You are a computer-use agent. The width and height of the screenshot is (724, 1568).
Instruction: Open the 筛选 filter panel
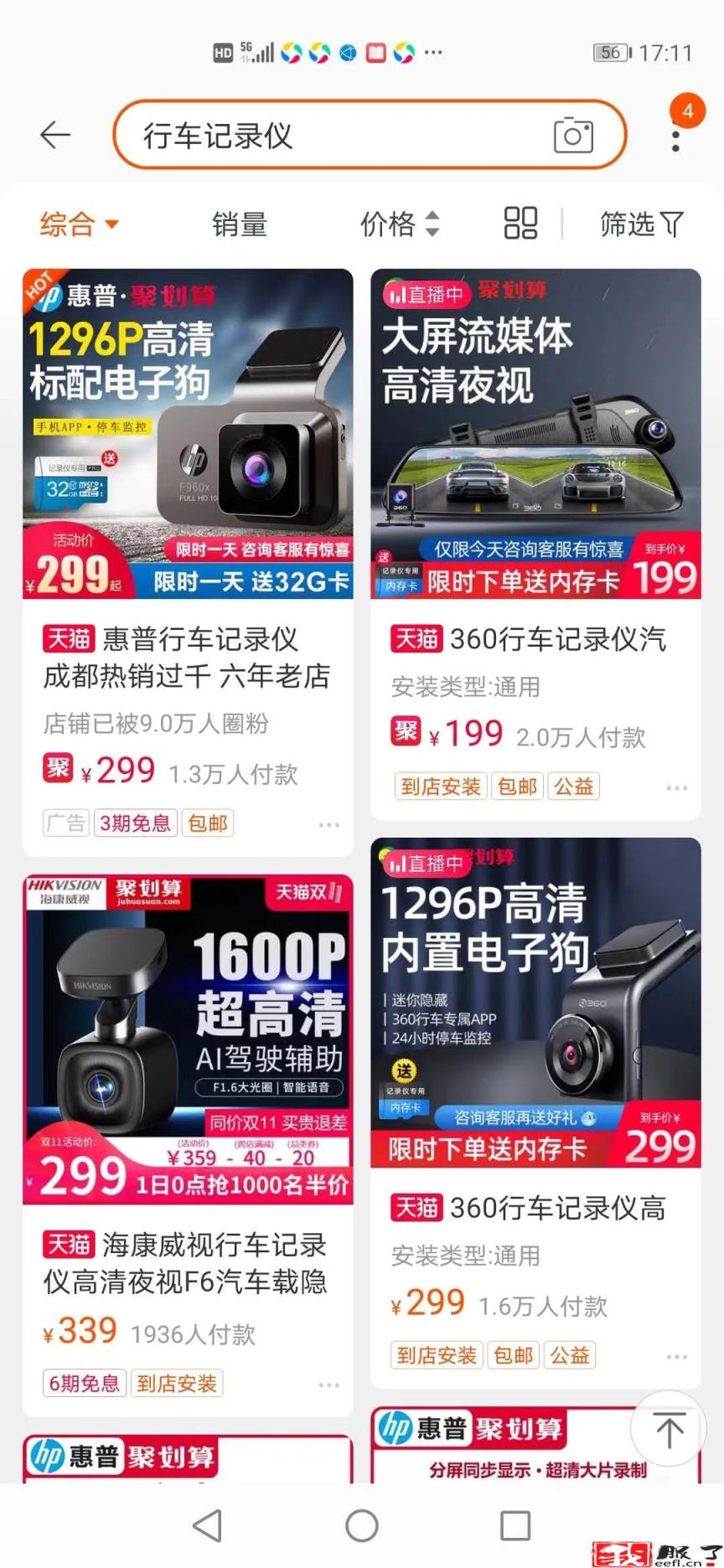click(x=641, y=224)
